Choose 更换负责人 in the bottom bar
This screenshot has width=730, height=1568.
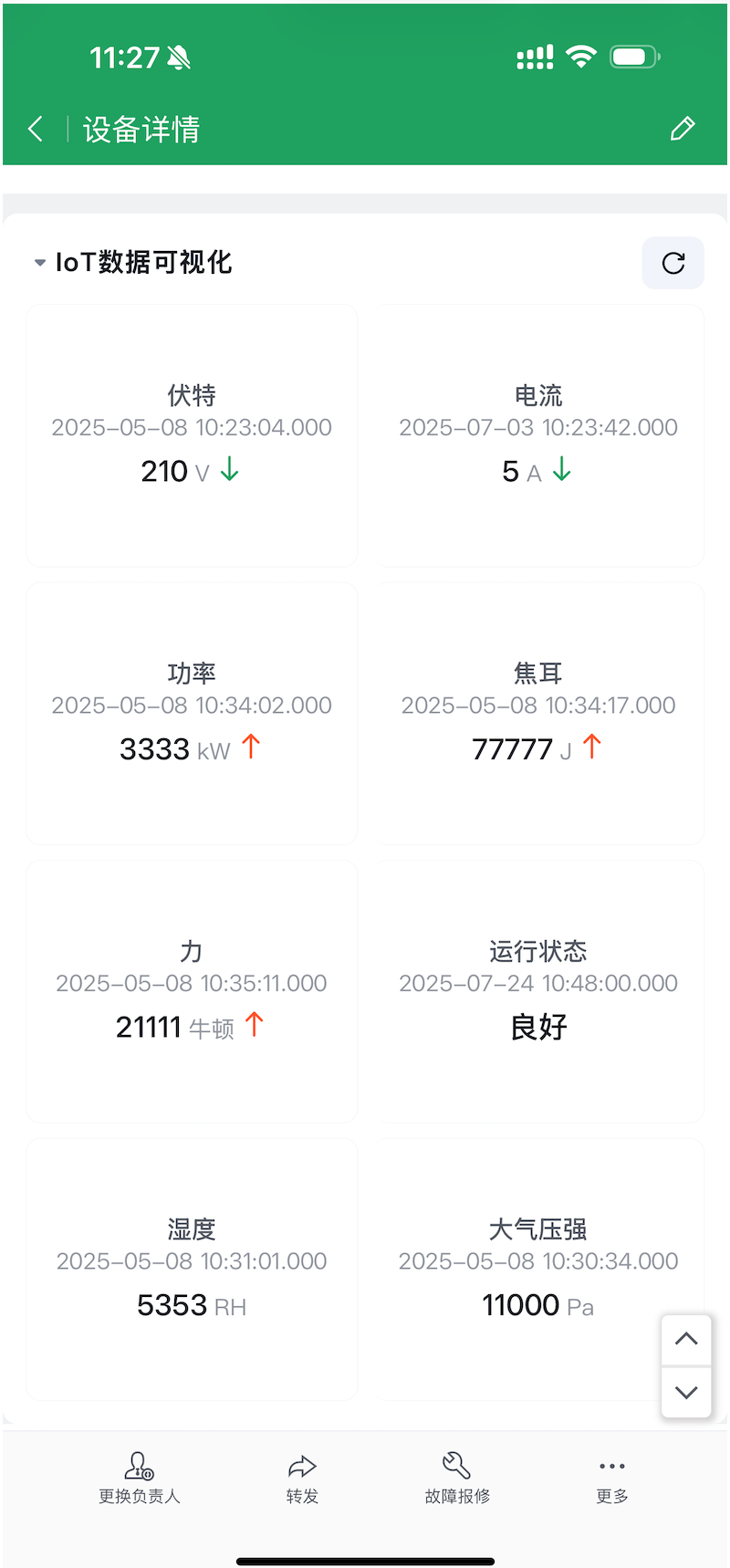pos(140,1479)
